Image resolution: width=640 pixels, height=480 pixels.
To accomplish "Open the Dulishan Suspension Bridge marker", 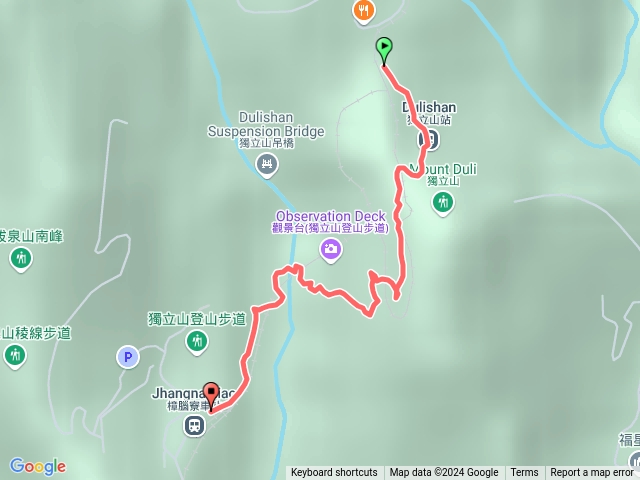I will pos(267,164).
